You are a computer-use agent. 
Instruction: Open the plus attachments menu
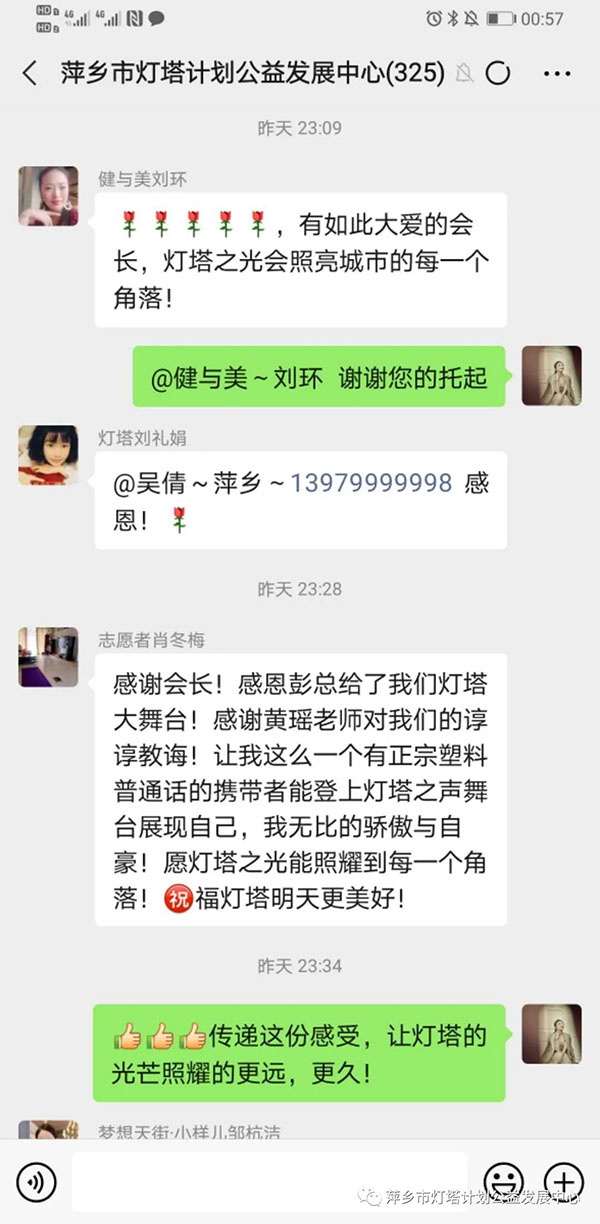coord(563,1182)
